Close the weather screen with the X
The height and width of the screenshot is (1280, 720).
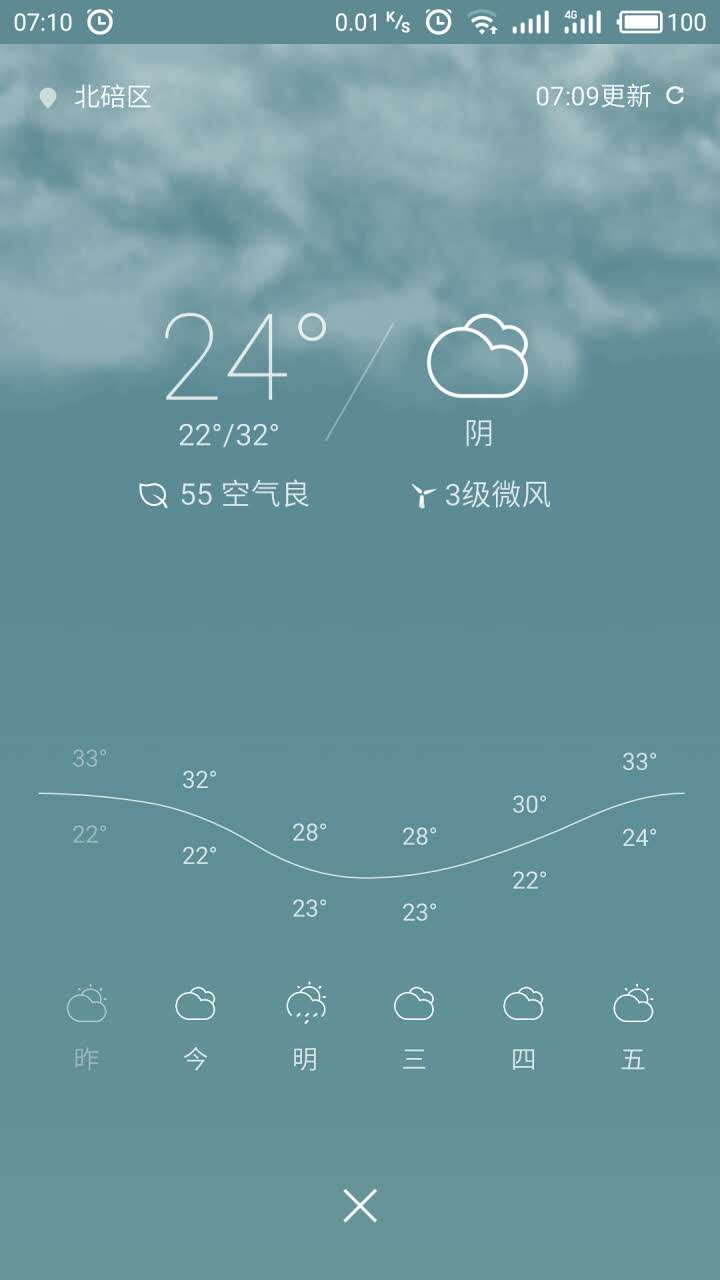point(360,1206)
